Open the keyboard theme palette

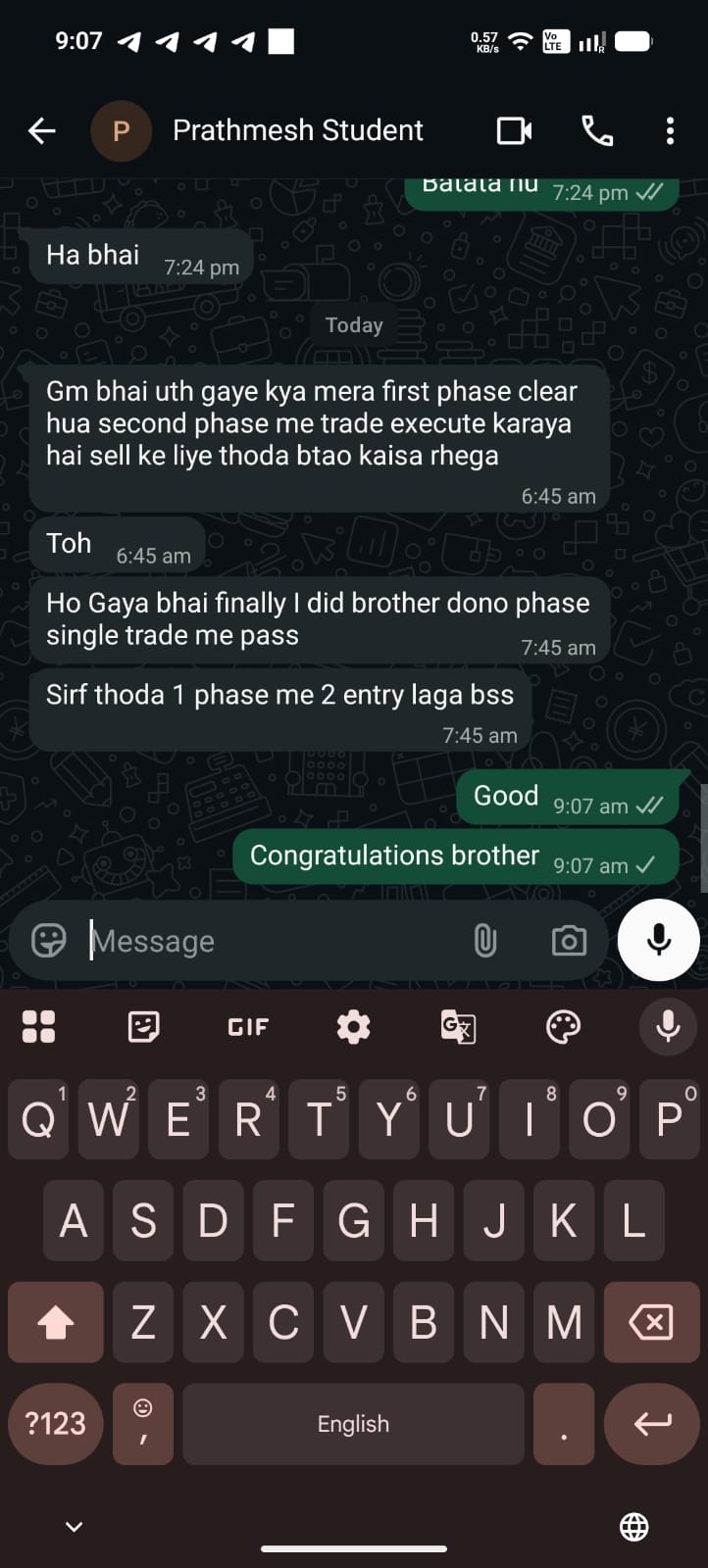click(563, 1026)
